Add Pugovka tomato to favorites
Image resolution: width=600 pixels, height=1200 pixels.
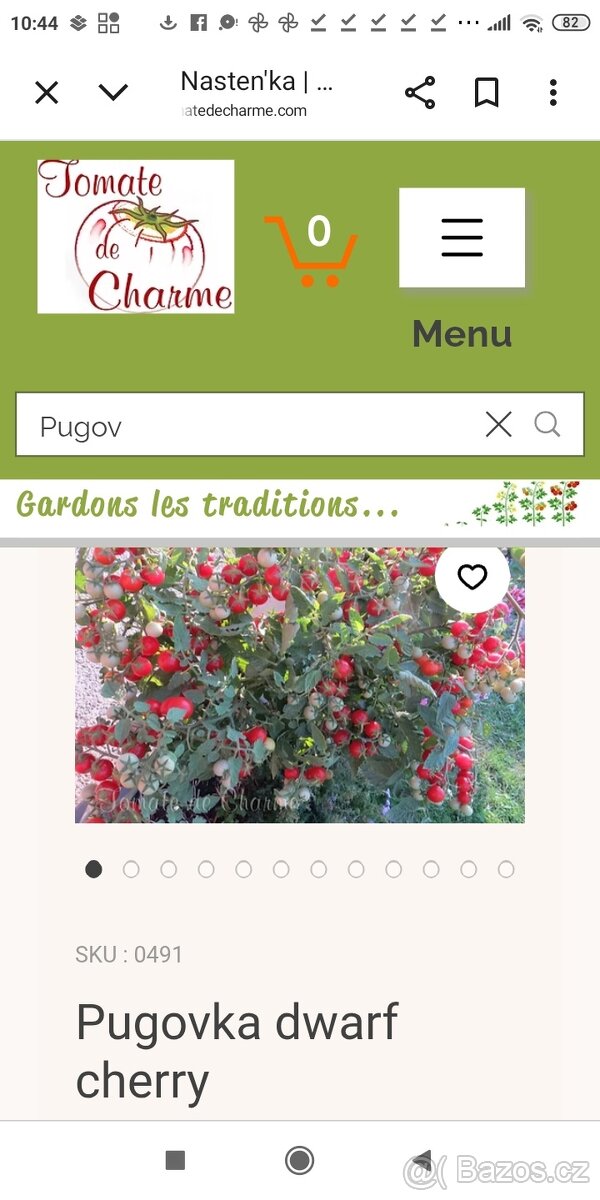tap(472, 577)
